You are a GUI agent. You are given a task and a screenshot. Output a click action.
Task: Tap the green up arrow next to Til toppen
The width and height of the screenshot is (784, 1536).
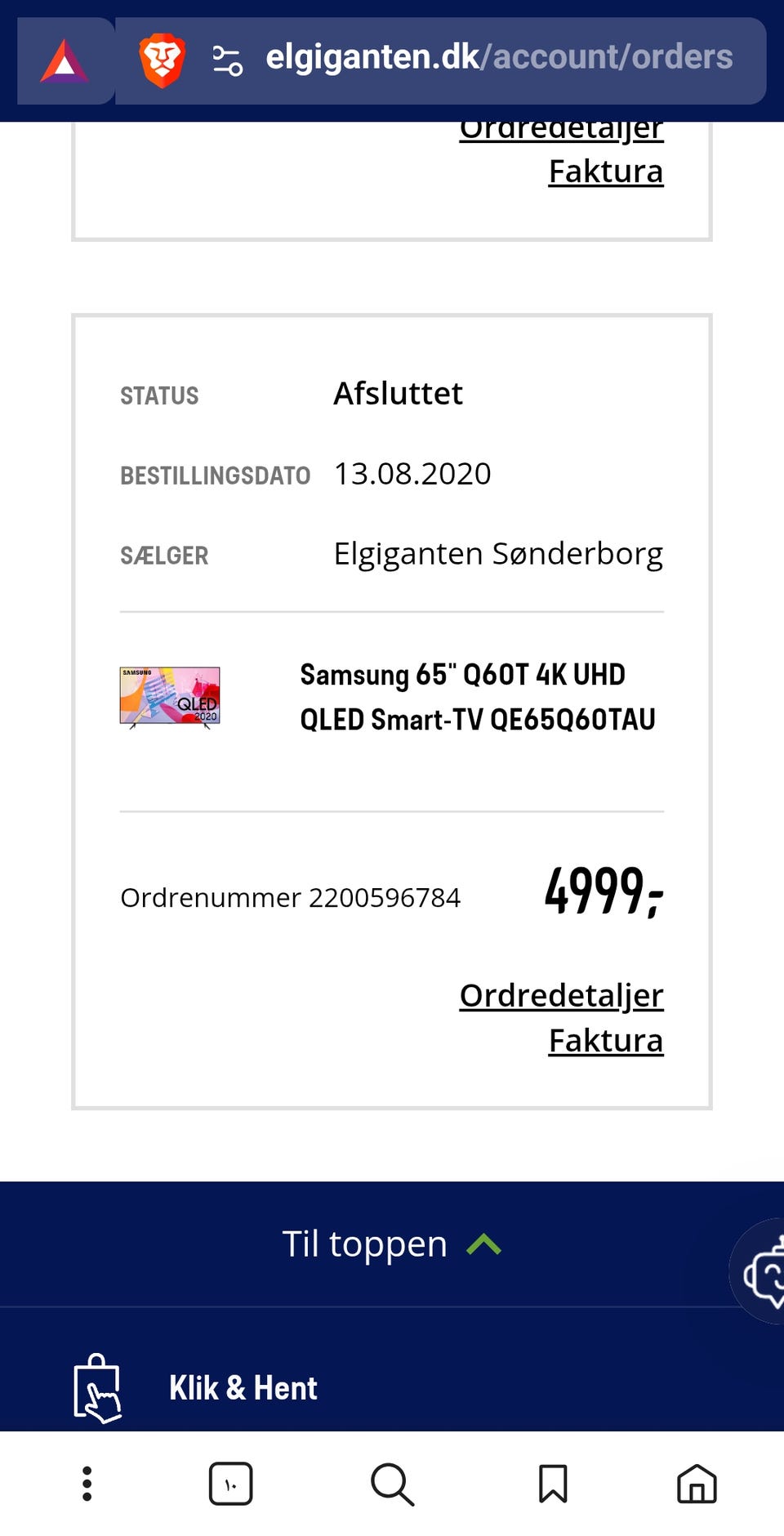(484, 1243)
